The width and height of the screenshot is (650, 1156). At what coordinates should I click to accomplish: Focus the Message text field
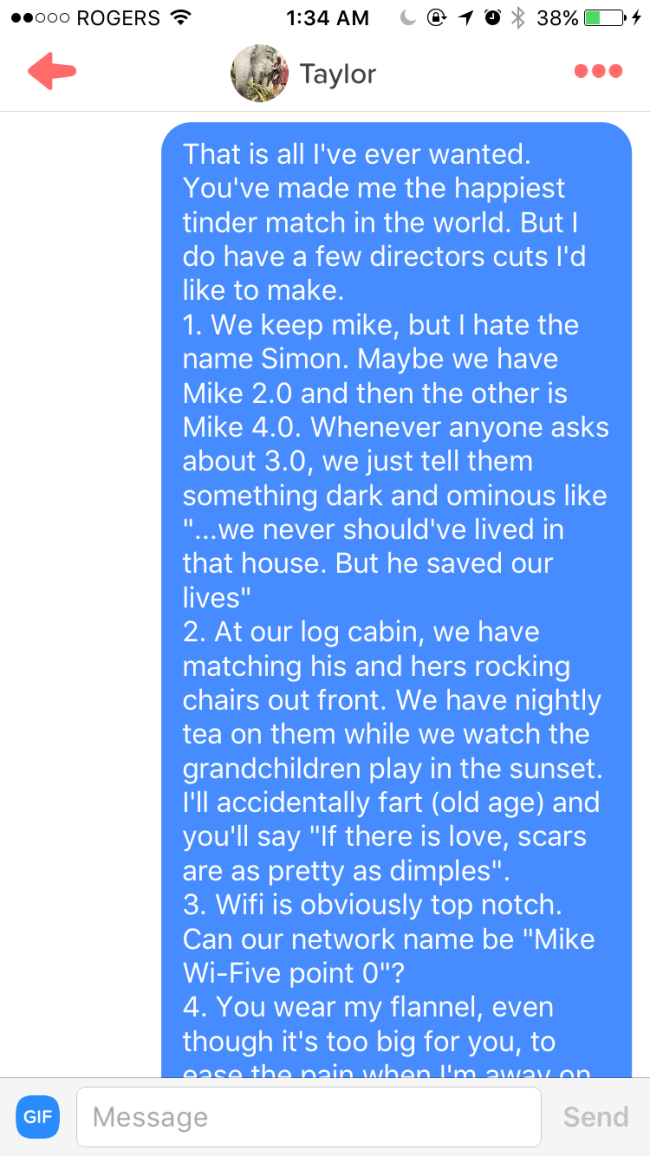(x=309, y=1116)
